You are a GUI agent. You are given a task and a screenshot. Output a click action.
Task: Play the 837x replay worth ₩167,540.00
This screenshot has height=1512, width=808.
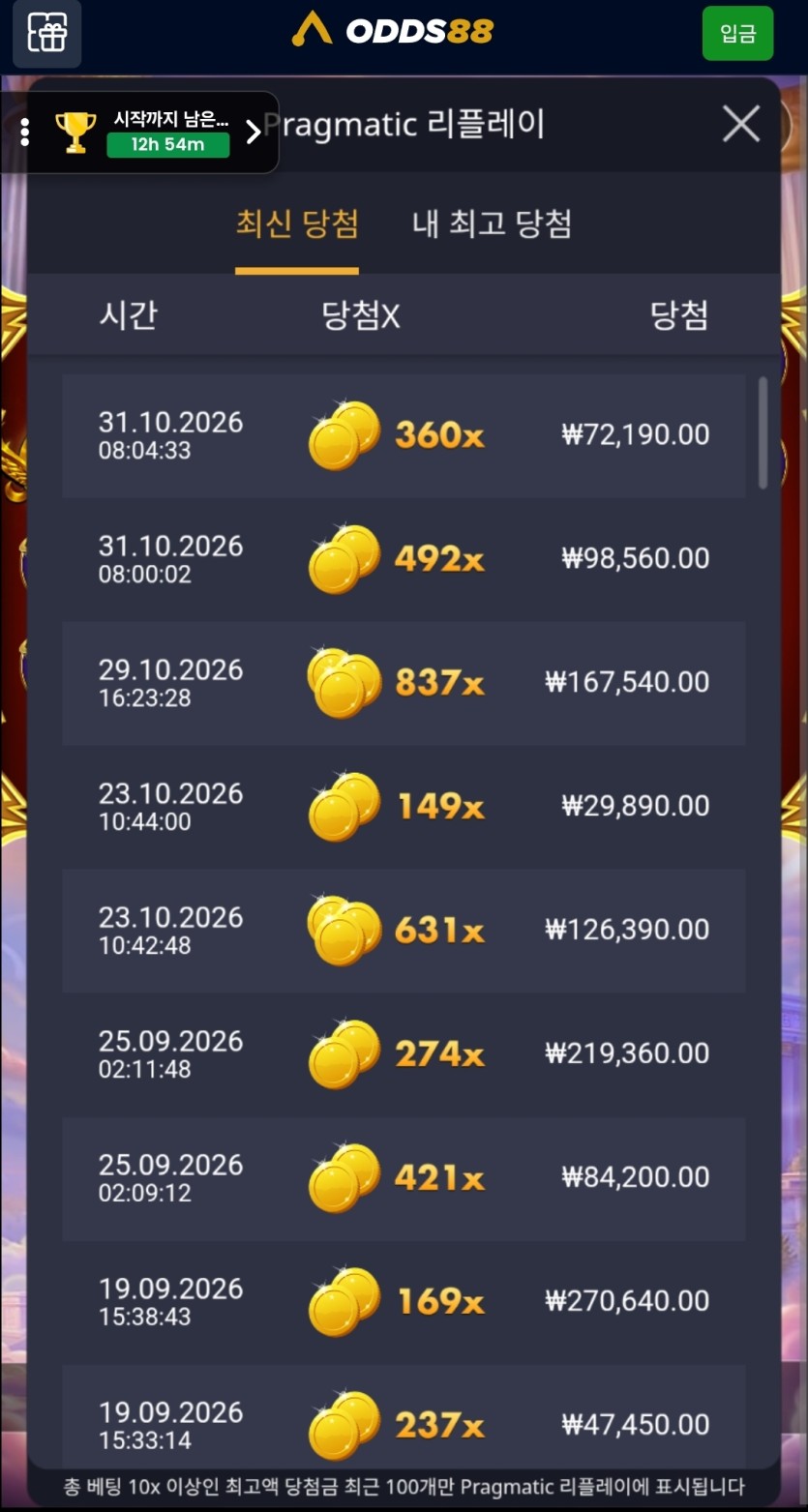(404, 683)
